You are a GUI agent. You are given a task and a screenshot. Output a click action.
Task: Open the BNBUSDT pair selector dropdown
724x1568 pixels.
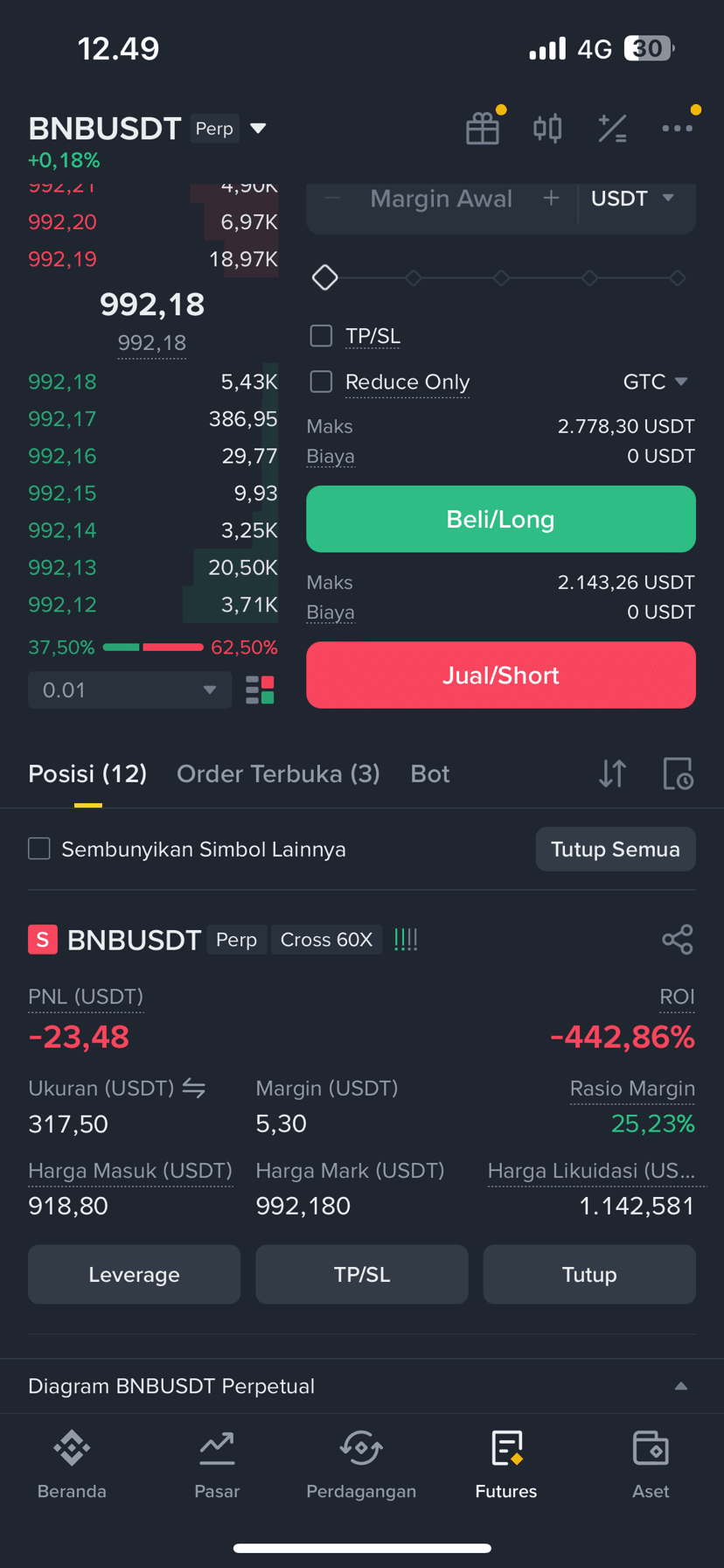pyautogui.click(x=257, y=129)
